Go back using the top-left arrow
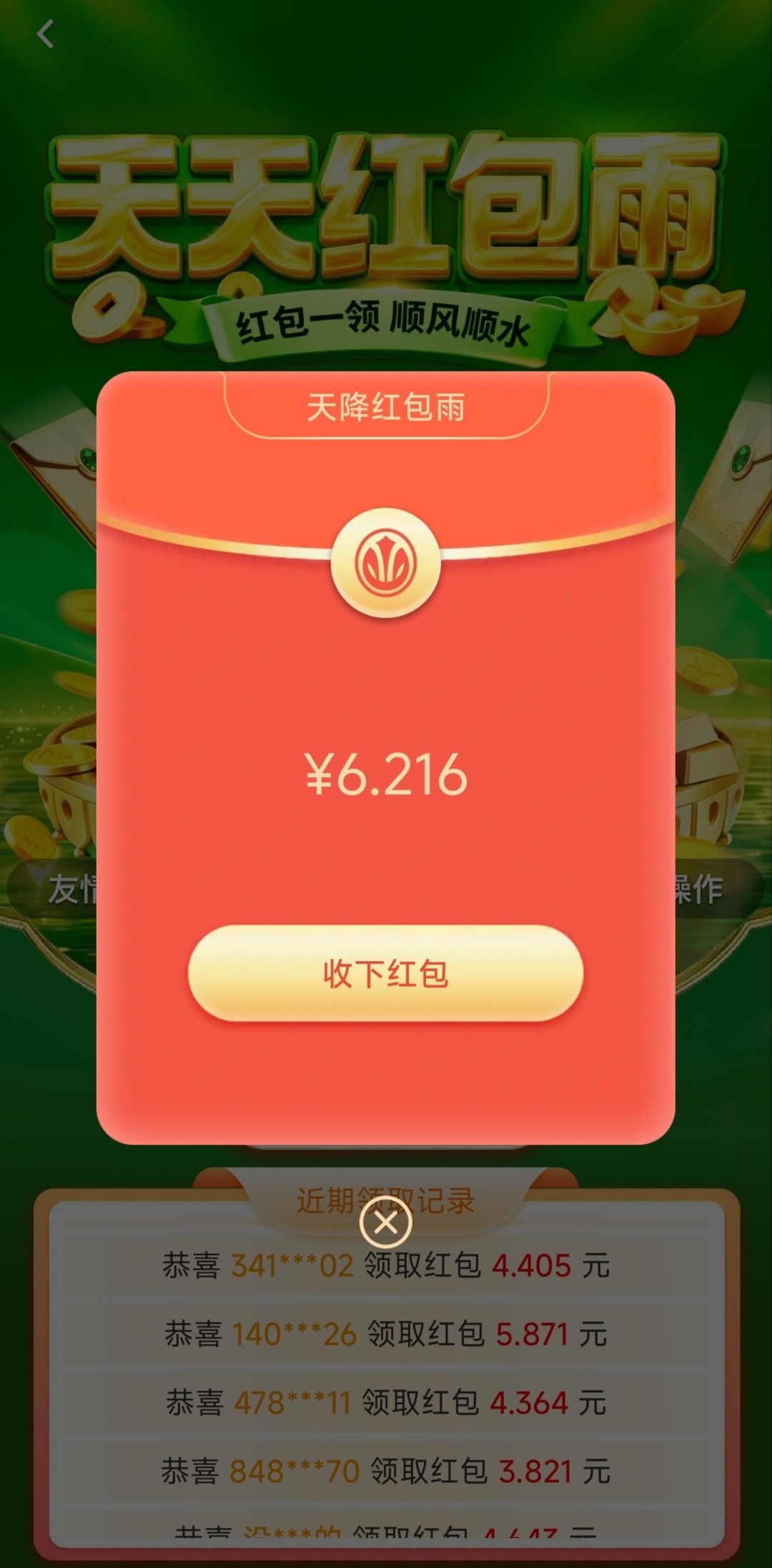 (46, 34)
